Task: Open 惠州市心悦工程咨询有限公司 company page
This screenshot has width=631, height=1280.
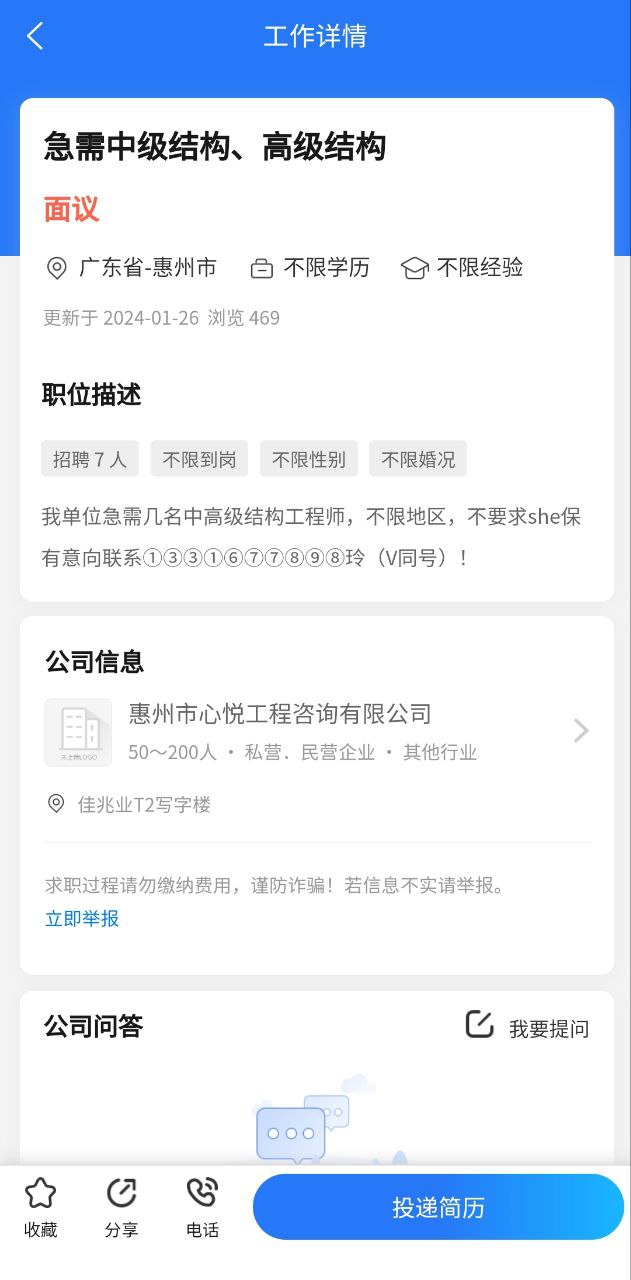Action: click(x=316, y=731)
